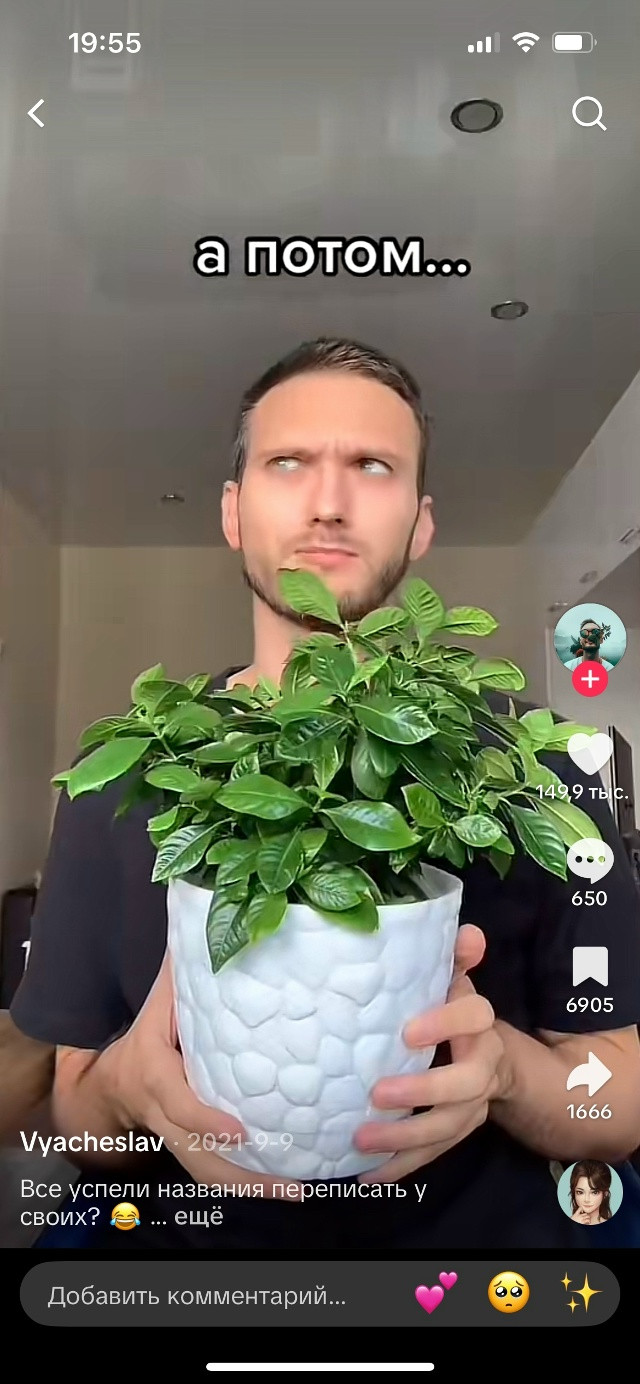Share the video via the arrow icon
This screenshot has height=1384, width=640.
(x=589, y=1074)
